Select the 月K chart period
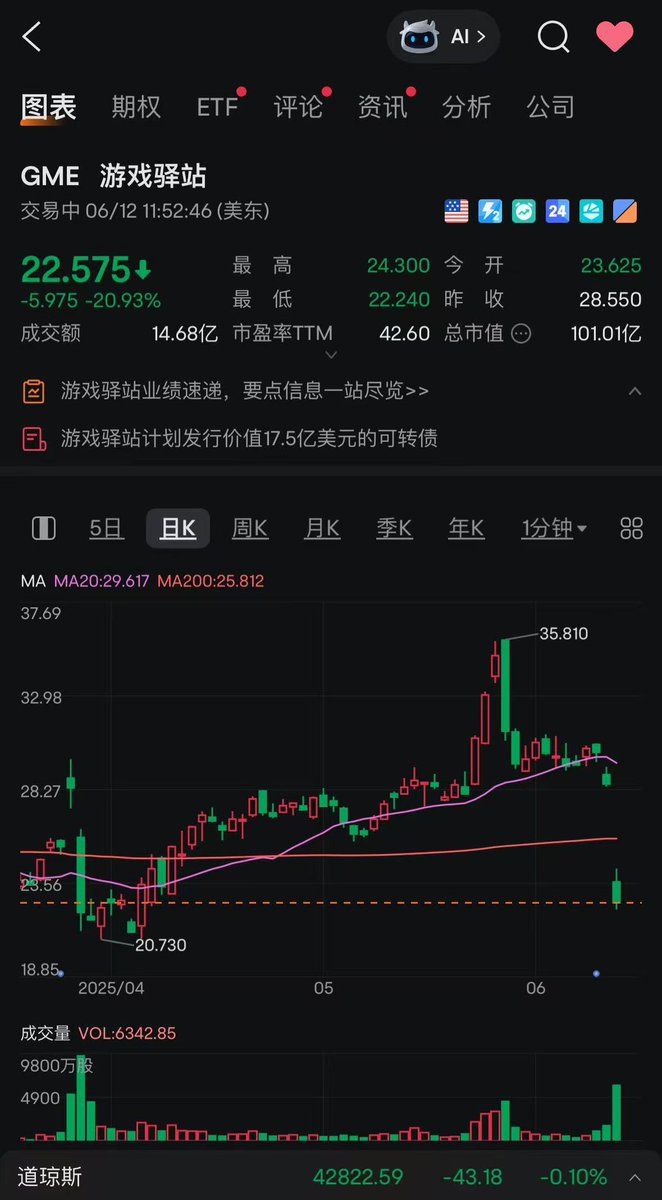 coord(322,528)
